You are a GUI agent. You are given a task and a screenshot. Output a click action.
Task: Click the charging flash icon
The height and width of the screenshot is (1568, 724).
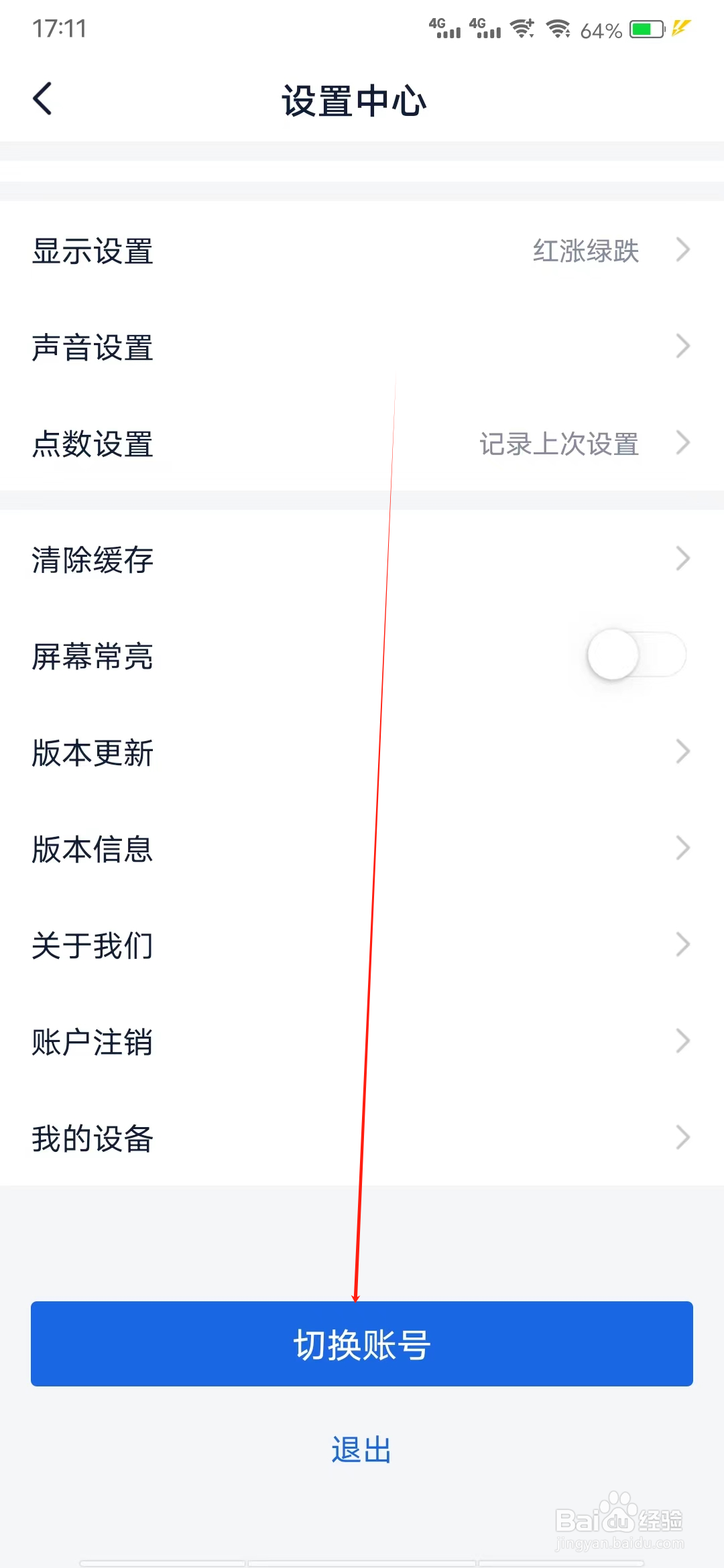(681, 28)
